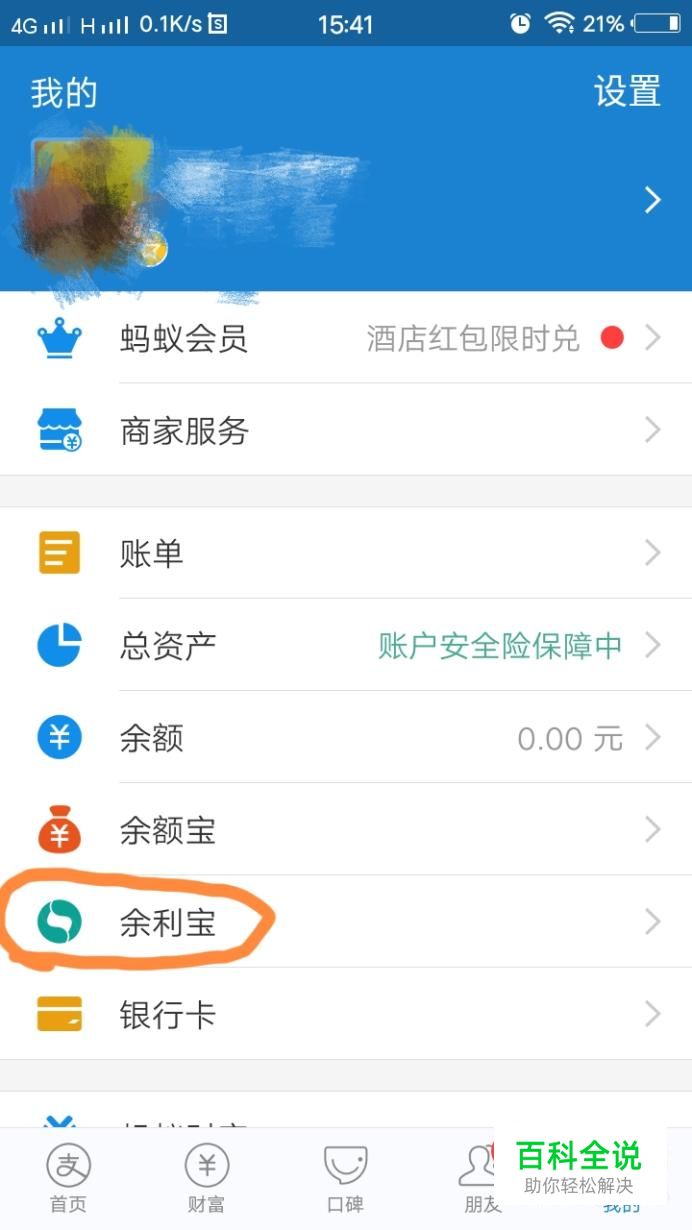View 账单 list
The height and width of the screenshot is (1230, 692).
346,553
